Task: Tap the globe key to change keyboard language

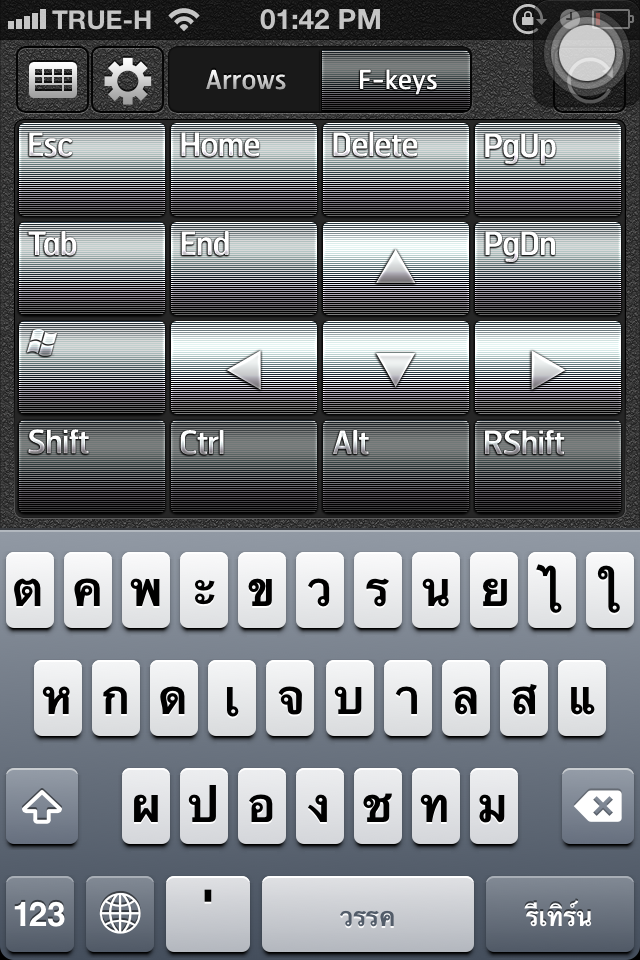Action: [x=120, y=914]
